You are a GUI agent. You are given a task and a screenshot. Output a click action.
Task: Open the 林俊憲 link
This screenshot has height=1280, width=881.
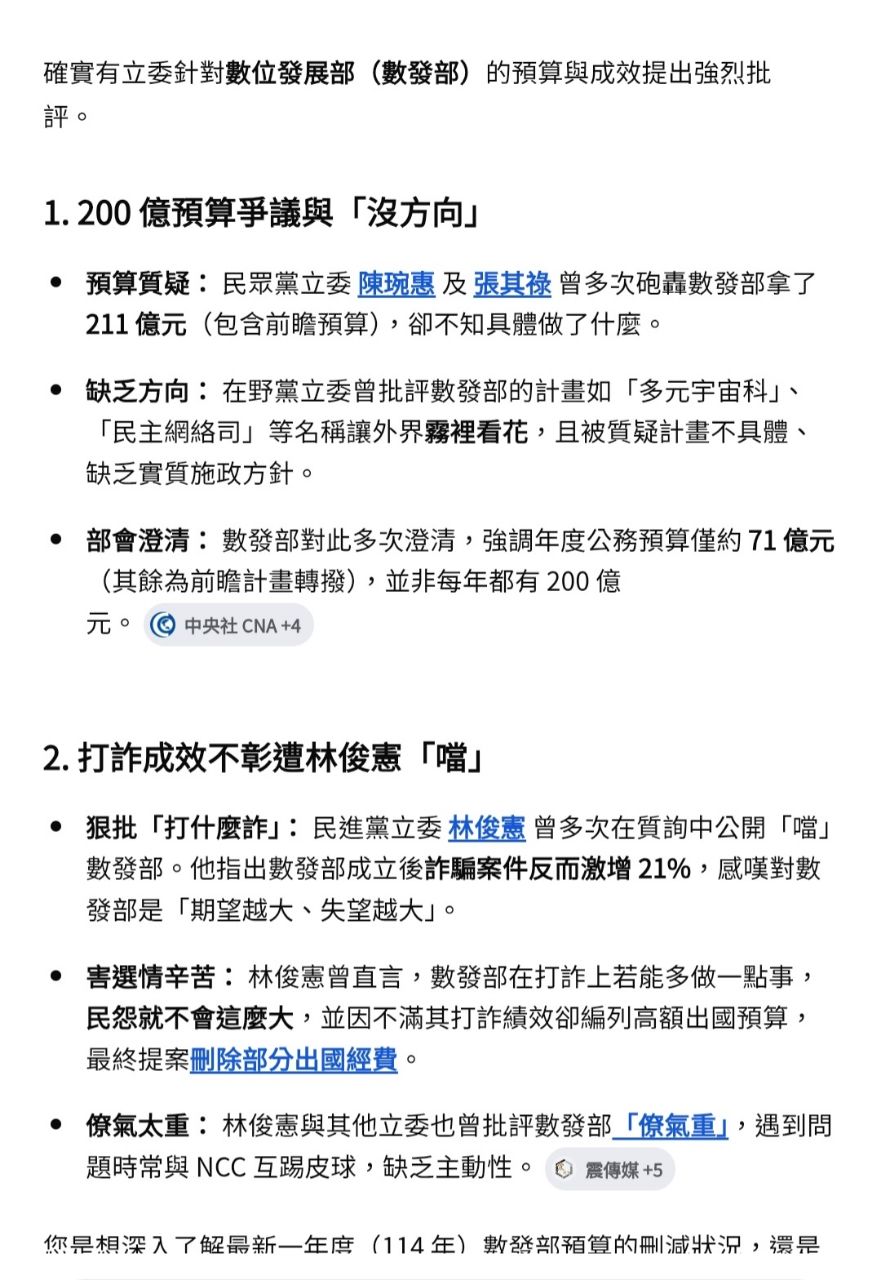coord(486,828)
